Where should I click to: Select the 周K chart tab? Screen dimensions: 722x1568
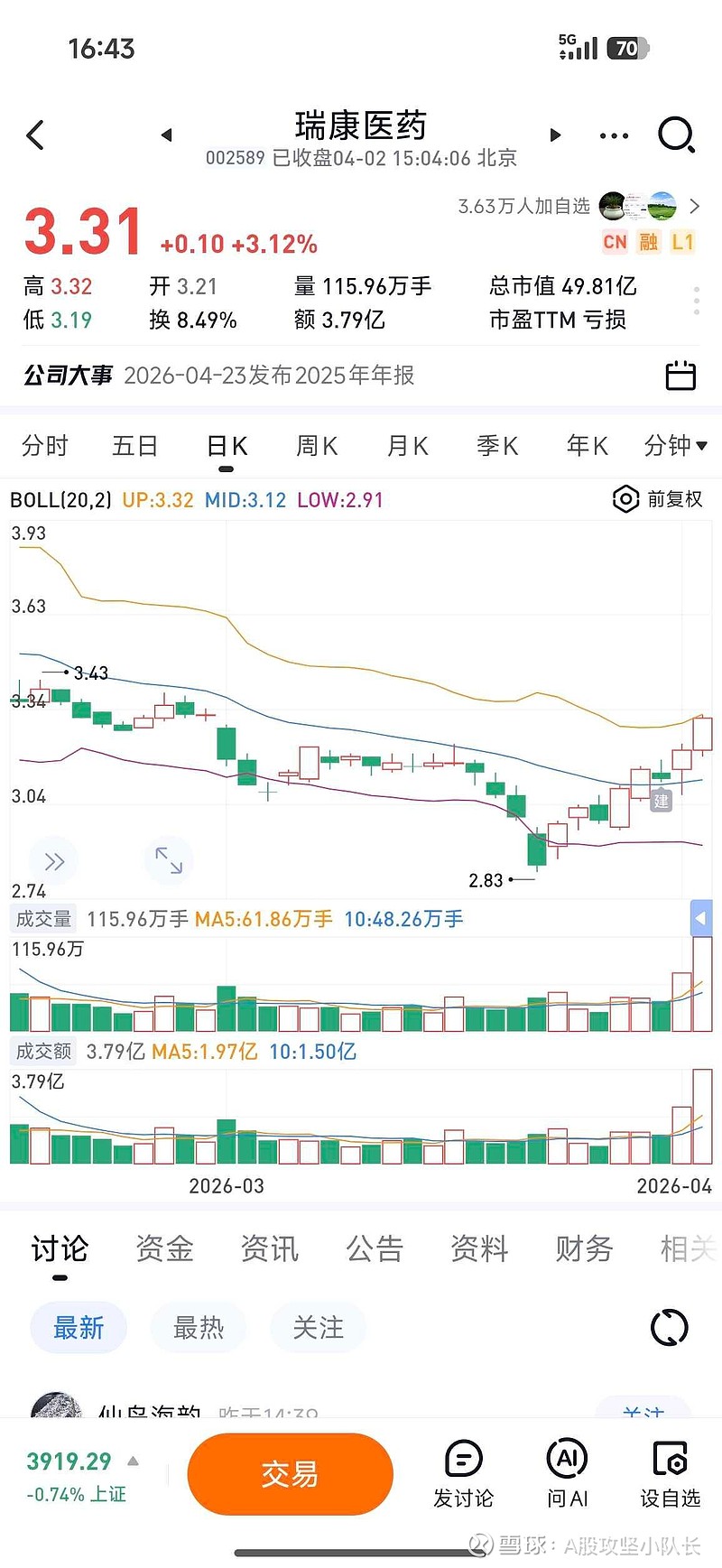[x=317, y=446]
